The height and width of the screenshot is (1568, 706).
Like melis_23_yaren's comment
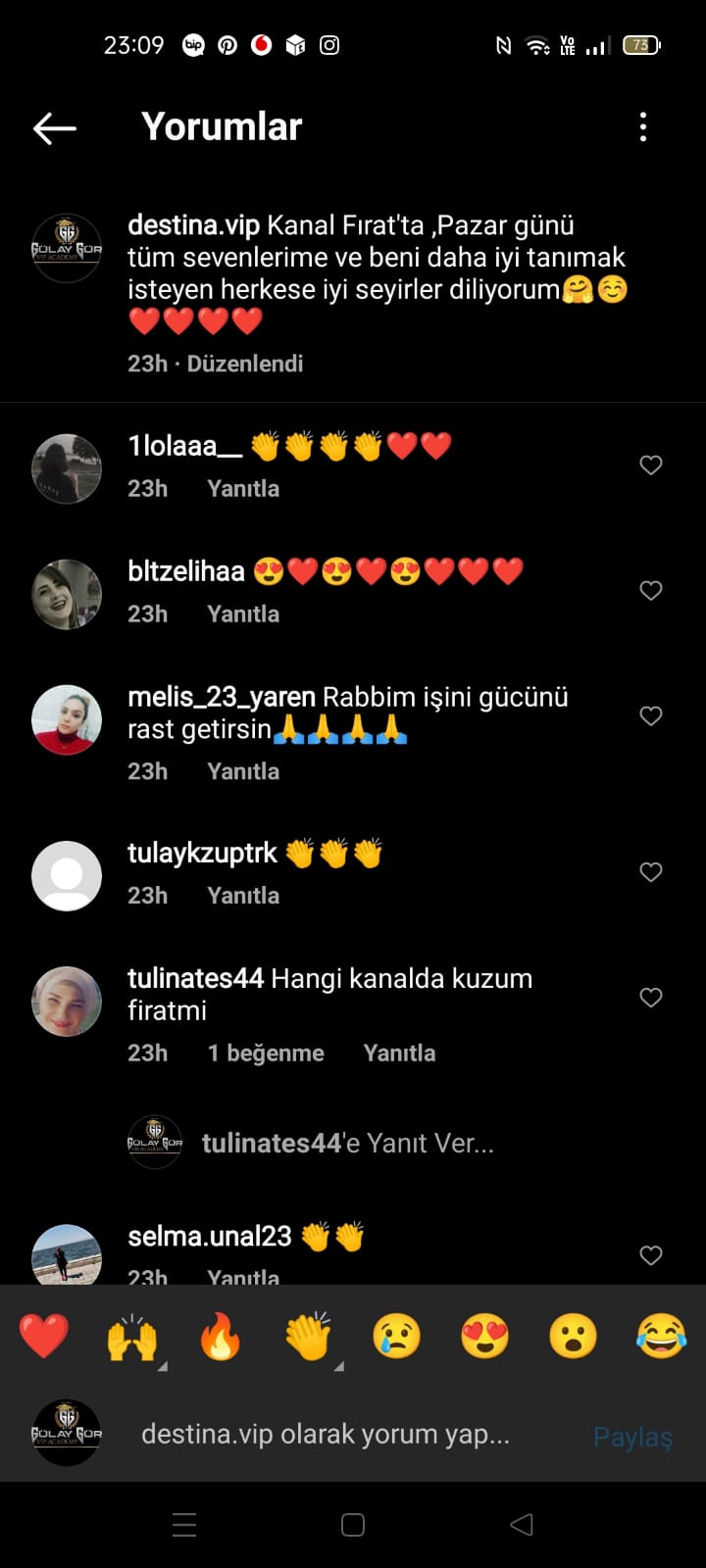[x=651, y=716]
